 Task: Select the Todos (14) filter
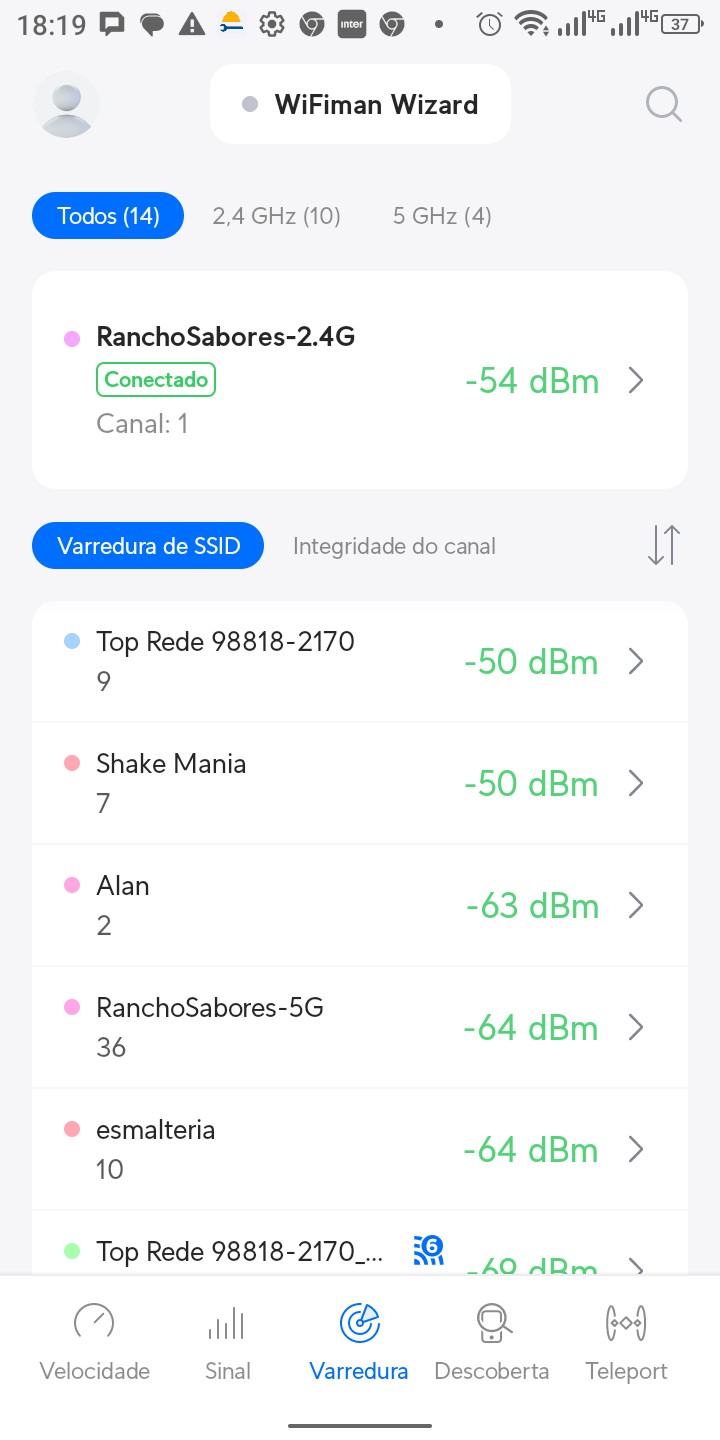pyautogui.click(x=108, y=216)
